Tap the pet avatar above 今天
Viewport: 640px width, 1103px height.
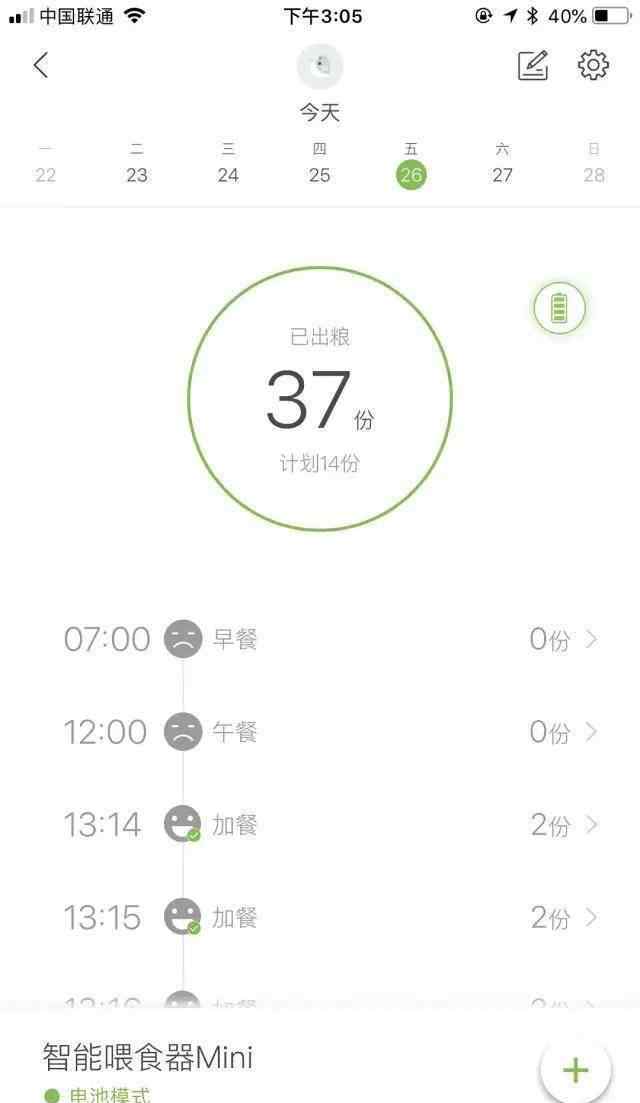pos(320,66)
